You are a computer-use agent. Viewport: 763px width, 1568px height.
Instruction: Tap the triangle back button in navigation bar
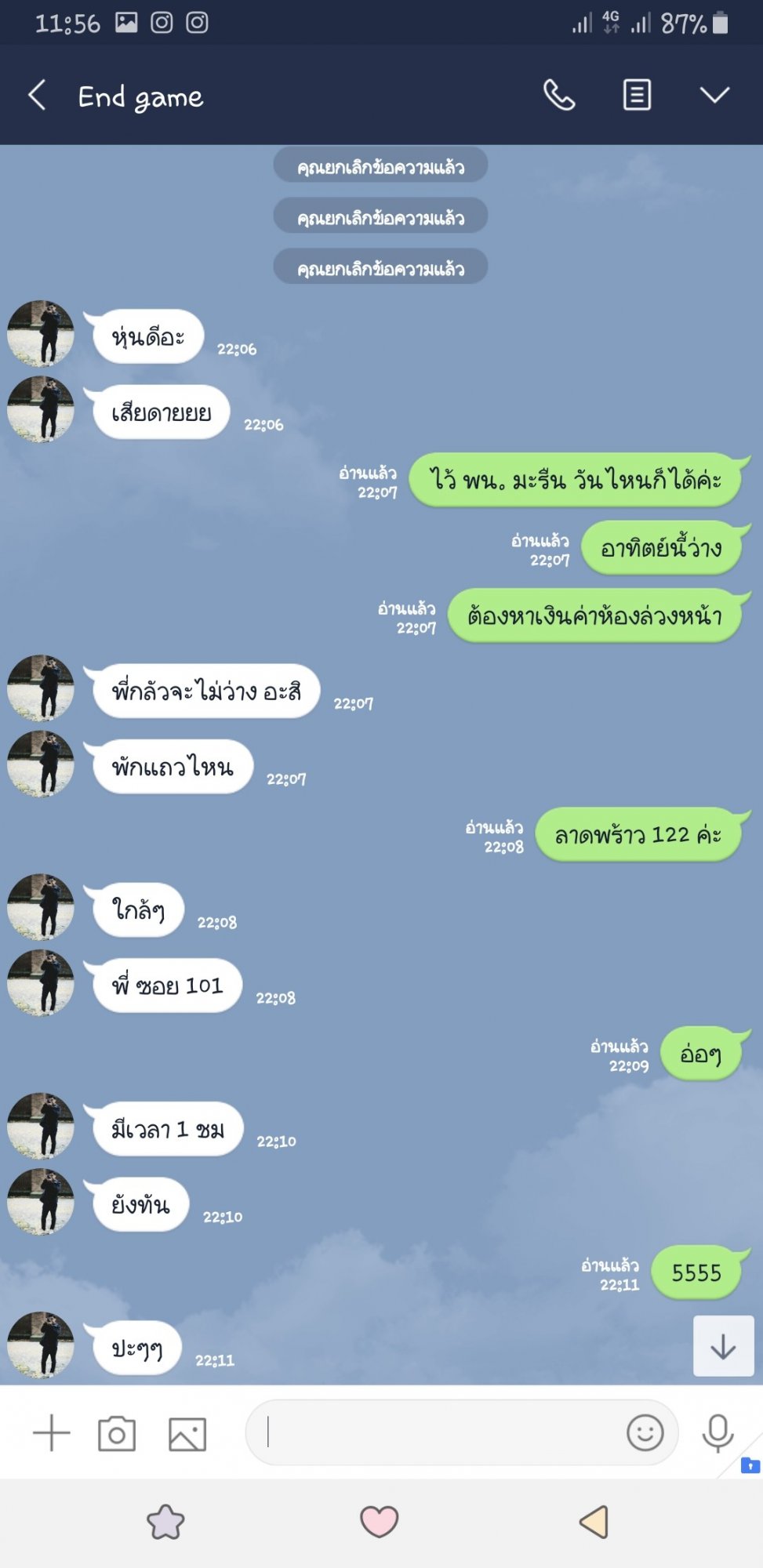[x=594, y=1522]
